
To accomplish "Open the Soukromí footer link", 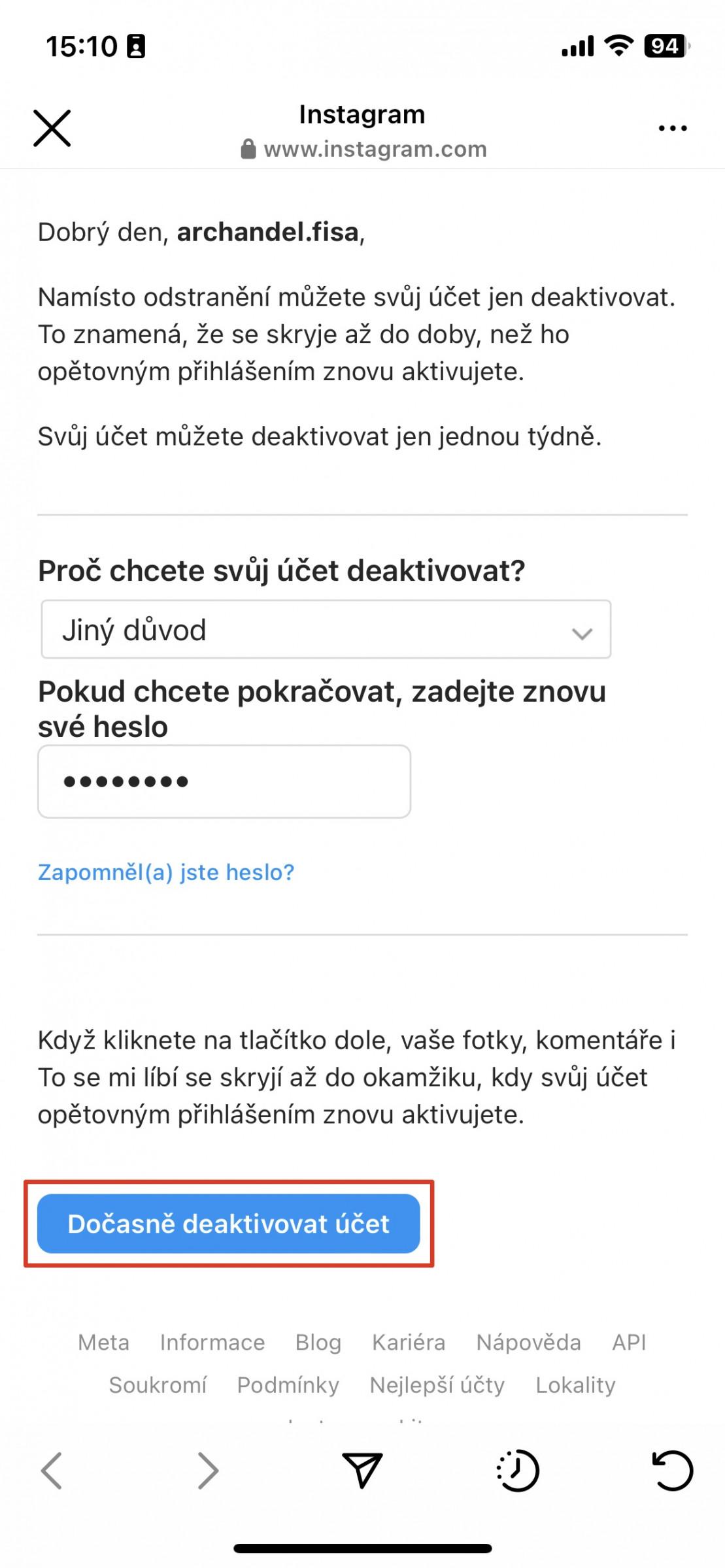I will tap(158, 1385).
